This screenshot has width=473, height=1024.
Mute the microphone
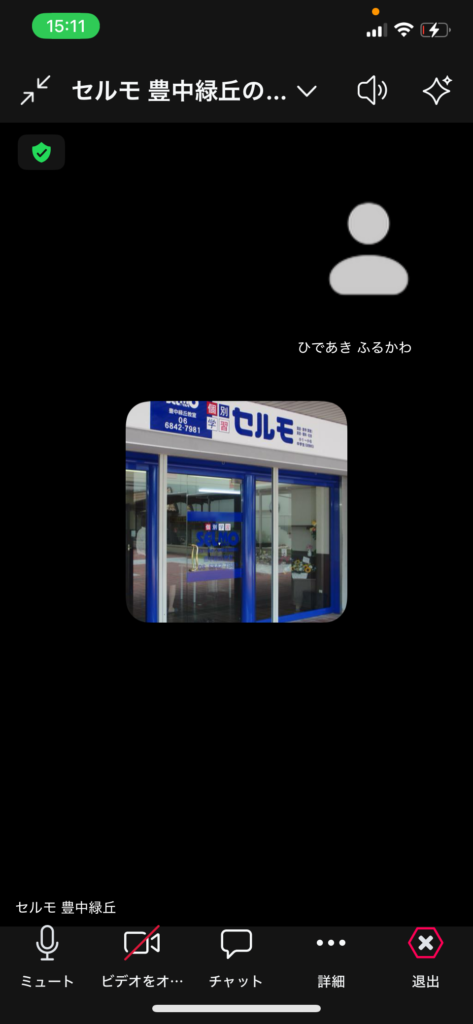point(47,957)
